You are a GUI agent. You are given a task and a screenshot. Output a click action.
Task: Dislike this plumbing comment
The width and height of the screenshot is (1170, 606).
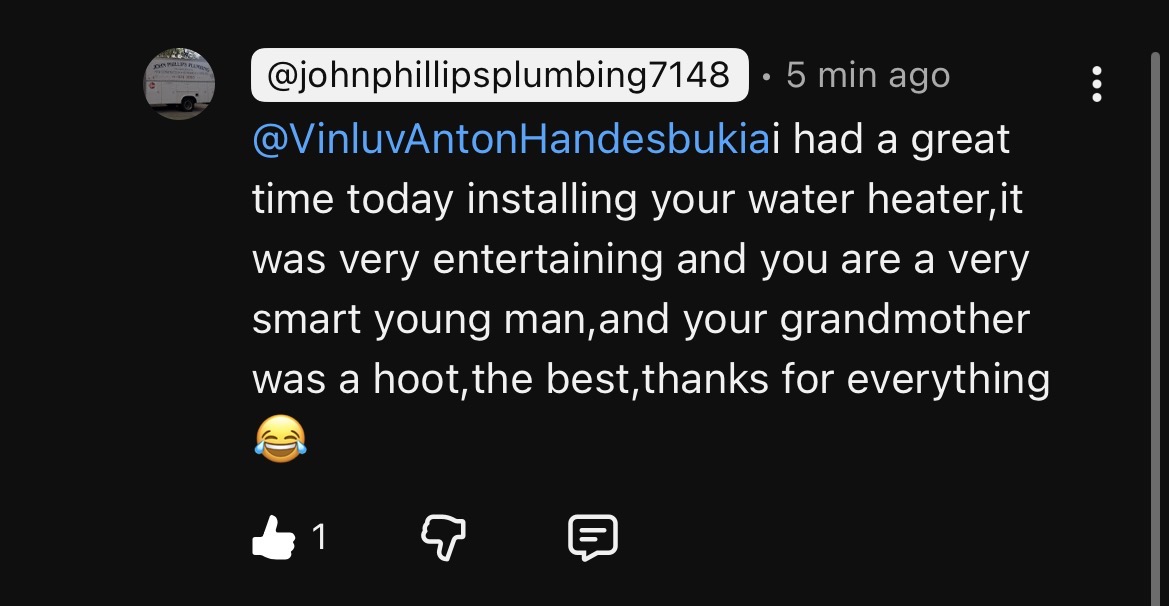coord(443,539)
